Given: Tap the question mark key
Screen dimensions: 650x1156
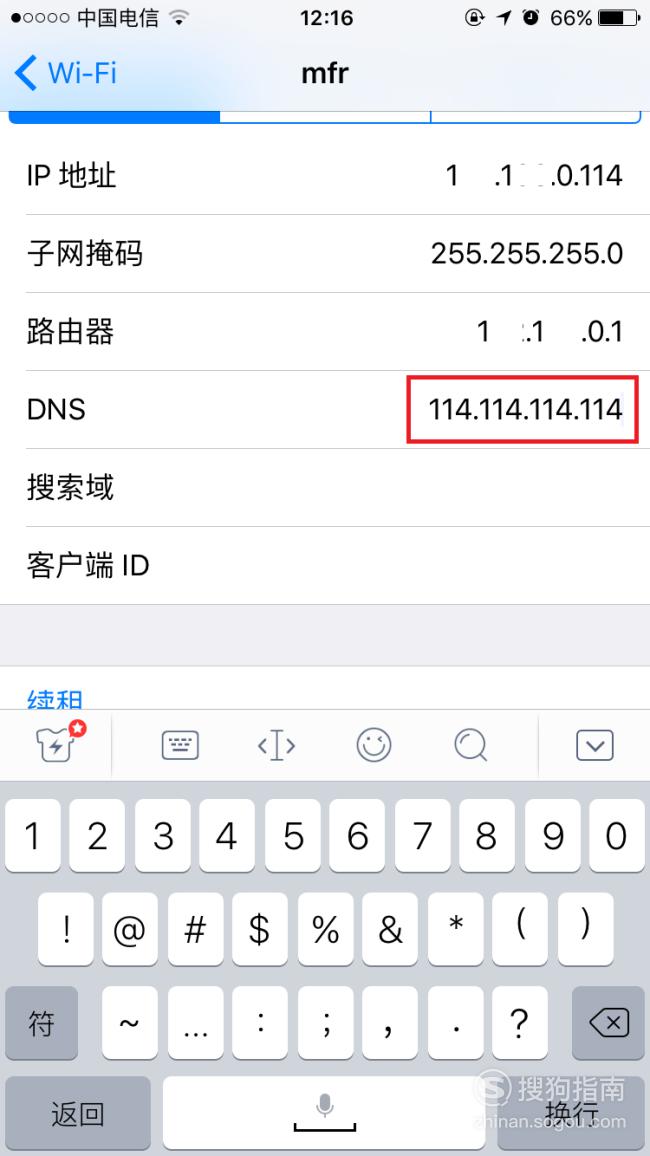Looking at the screenshot, I should pyautogui.click(x=520, y=1023).
